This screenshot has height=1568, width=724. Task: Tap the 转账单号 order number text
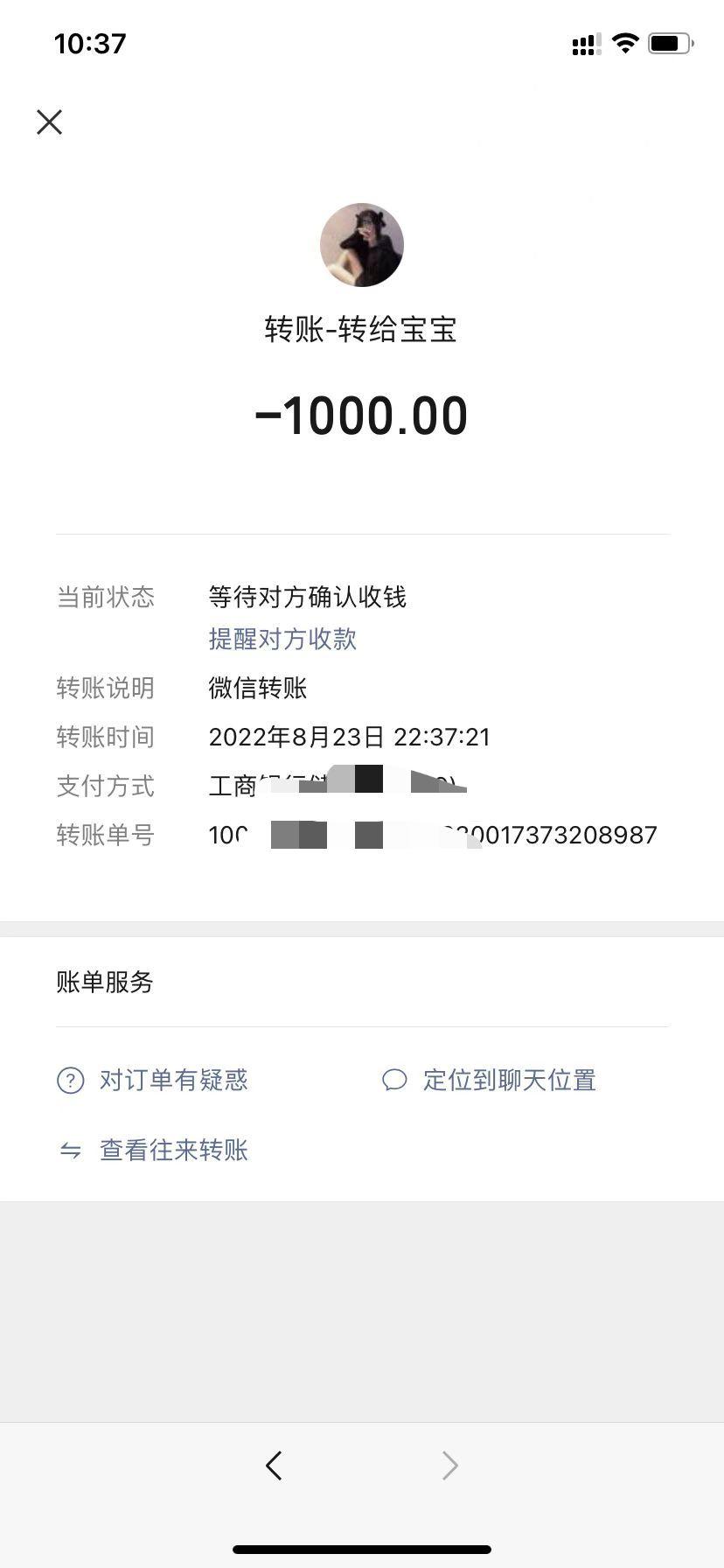(432, 835)
